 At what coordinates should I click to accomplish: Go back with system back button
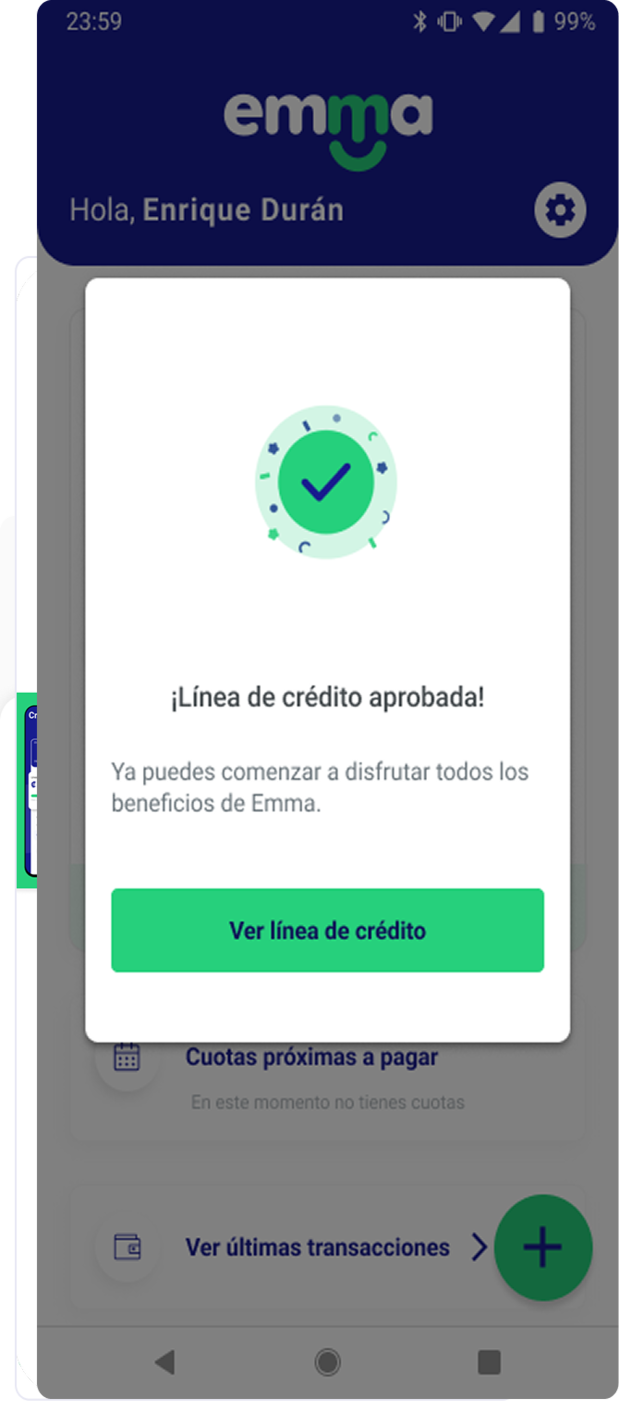click(x=165, y=1361)
